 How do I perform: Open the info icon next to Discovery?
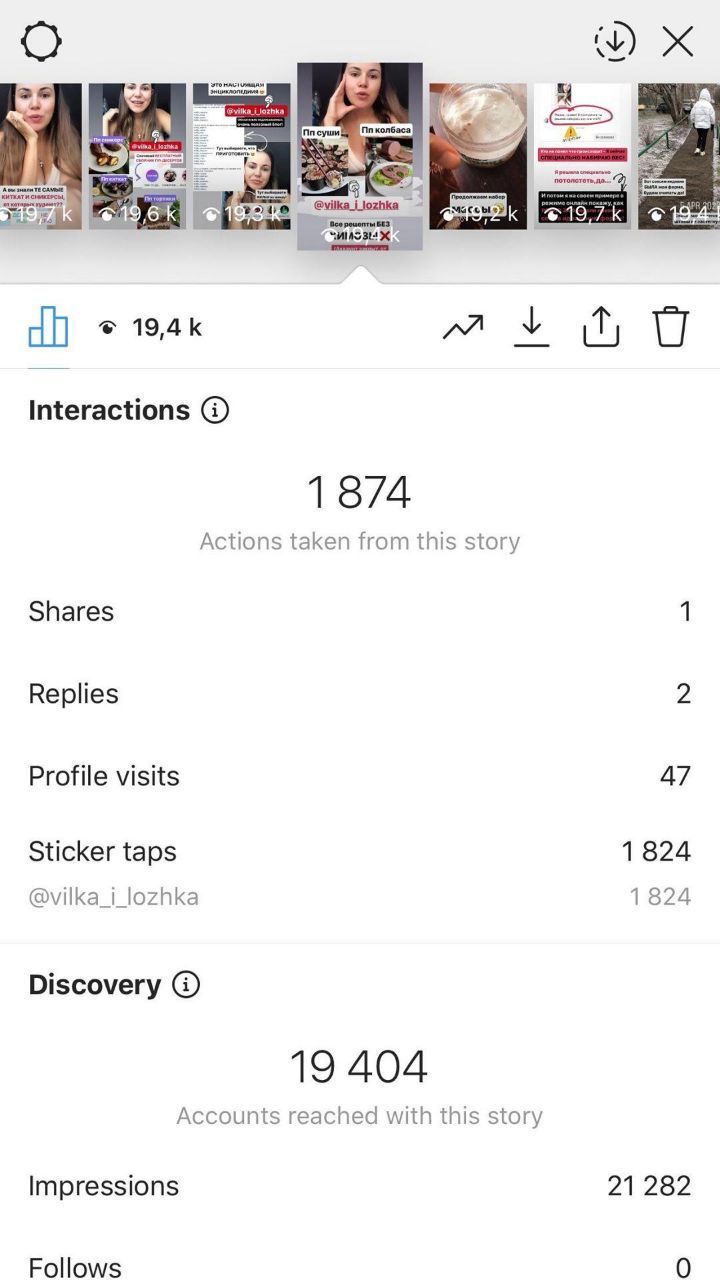coord(186,984)
